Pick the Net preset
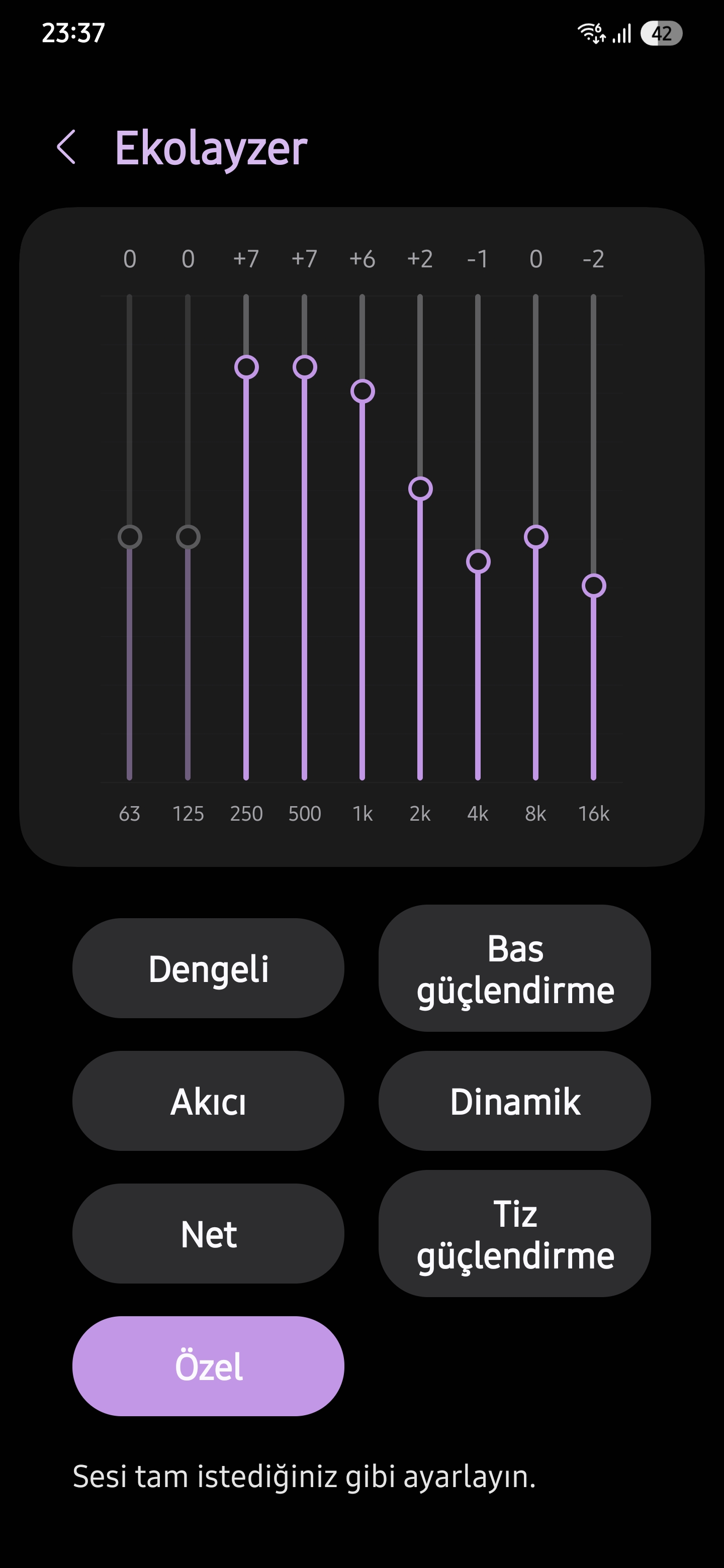 pos(208,1233)
